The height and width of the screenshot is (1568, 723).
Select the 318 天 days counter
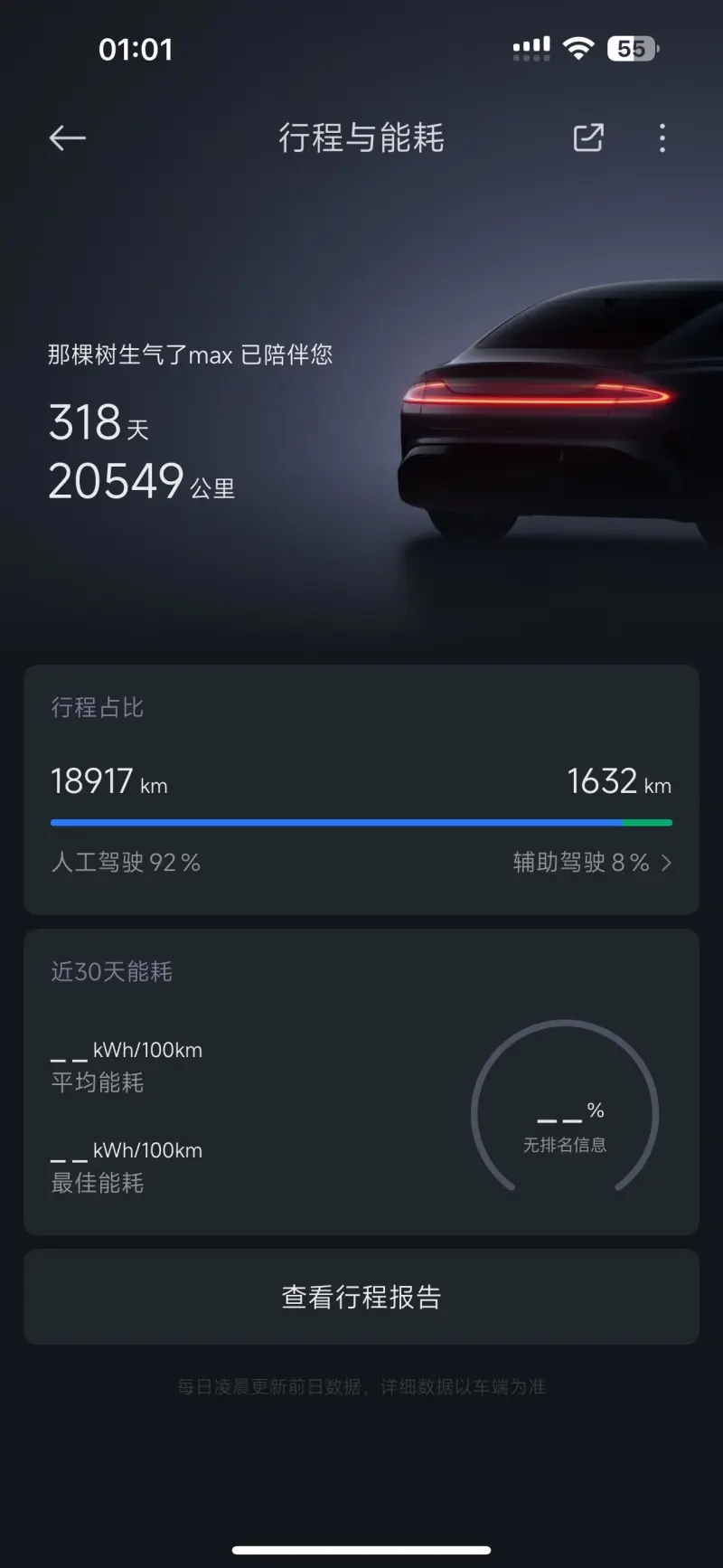click(99, 422)
